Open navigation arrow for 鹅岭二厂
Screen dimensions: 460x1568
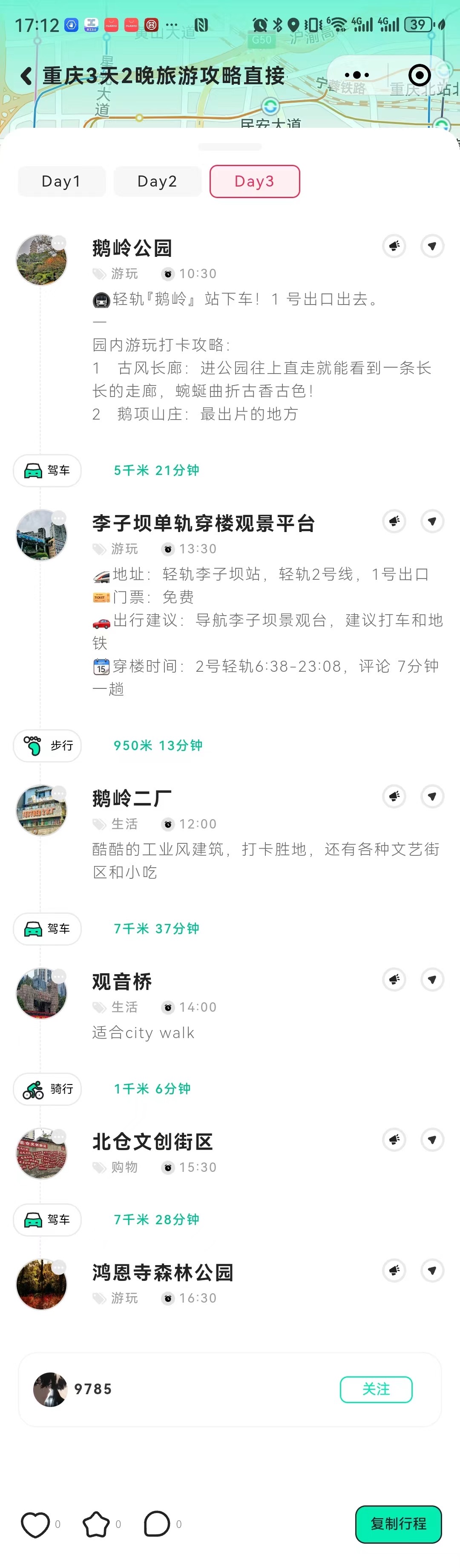click(x=432, y=796)
